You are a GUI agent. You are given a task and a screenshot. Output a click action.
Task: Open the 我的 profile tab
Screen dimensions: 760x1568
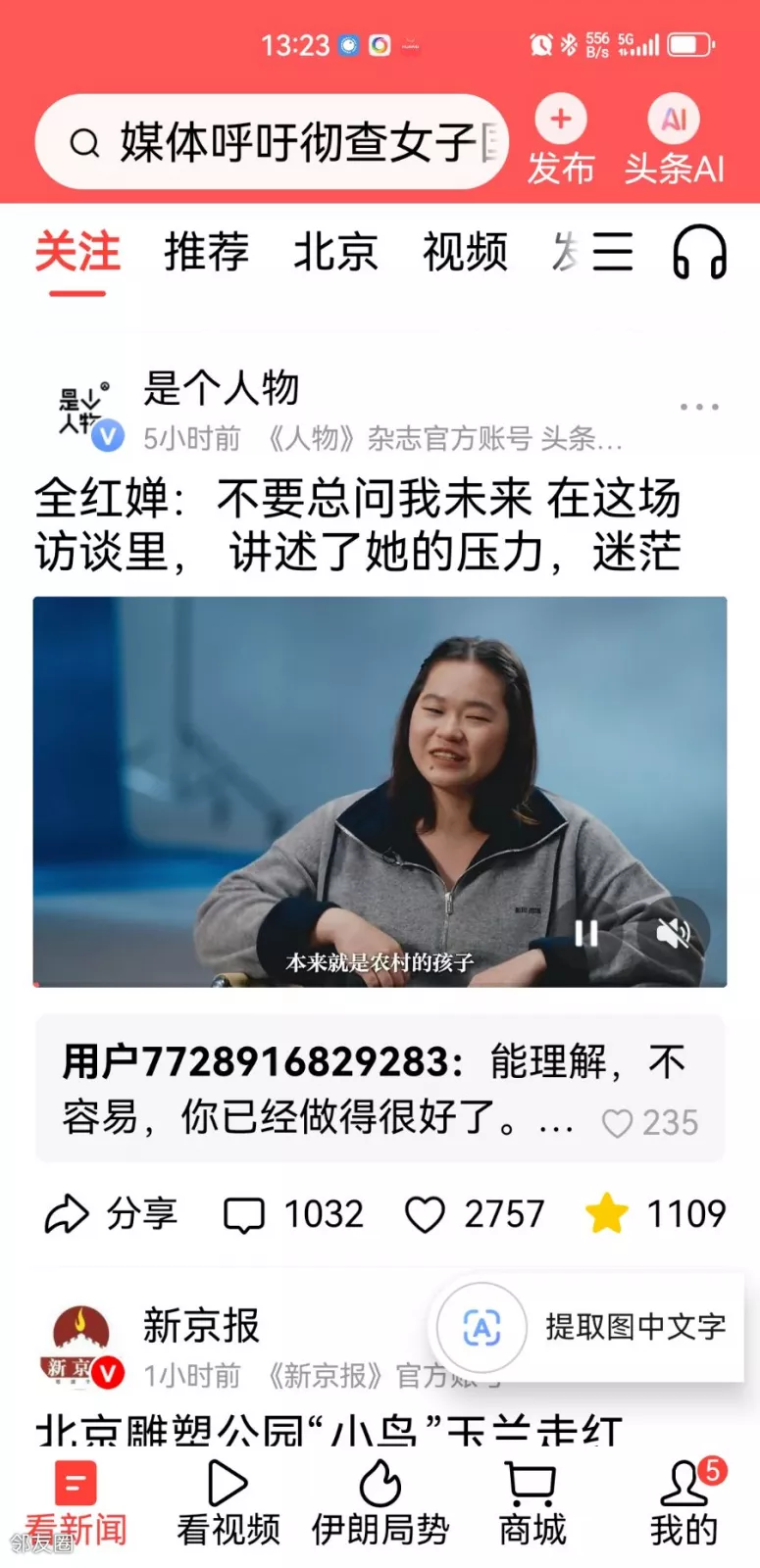(684, 1503)
